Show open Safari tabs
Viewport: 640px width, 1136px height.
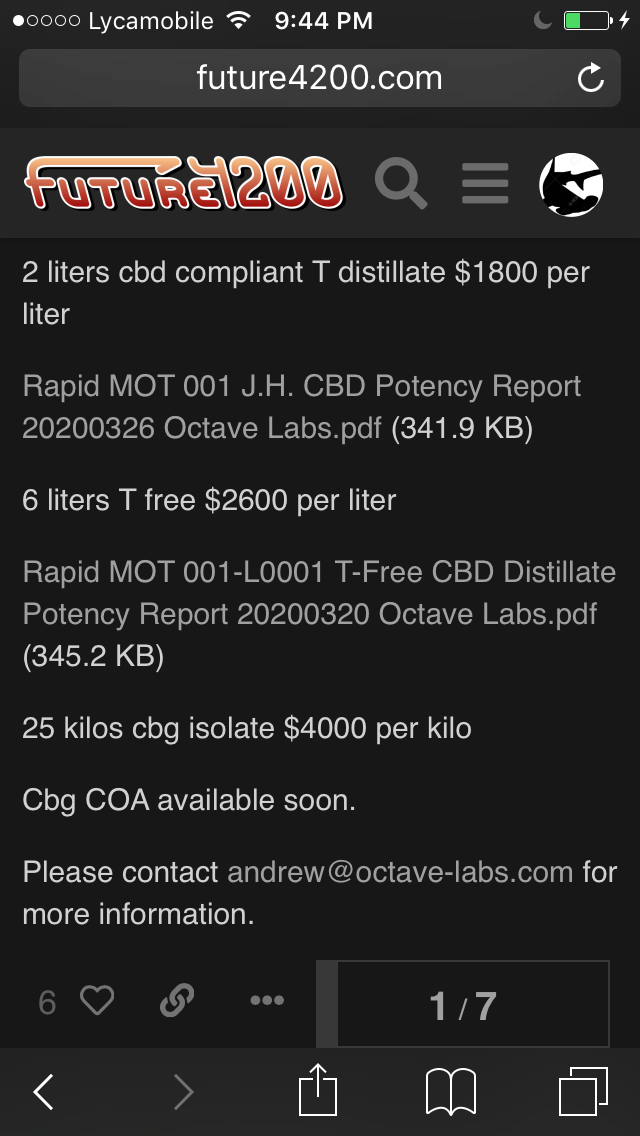[583, 1092]
